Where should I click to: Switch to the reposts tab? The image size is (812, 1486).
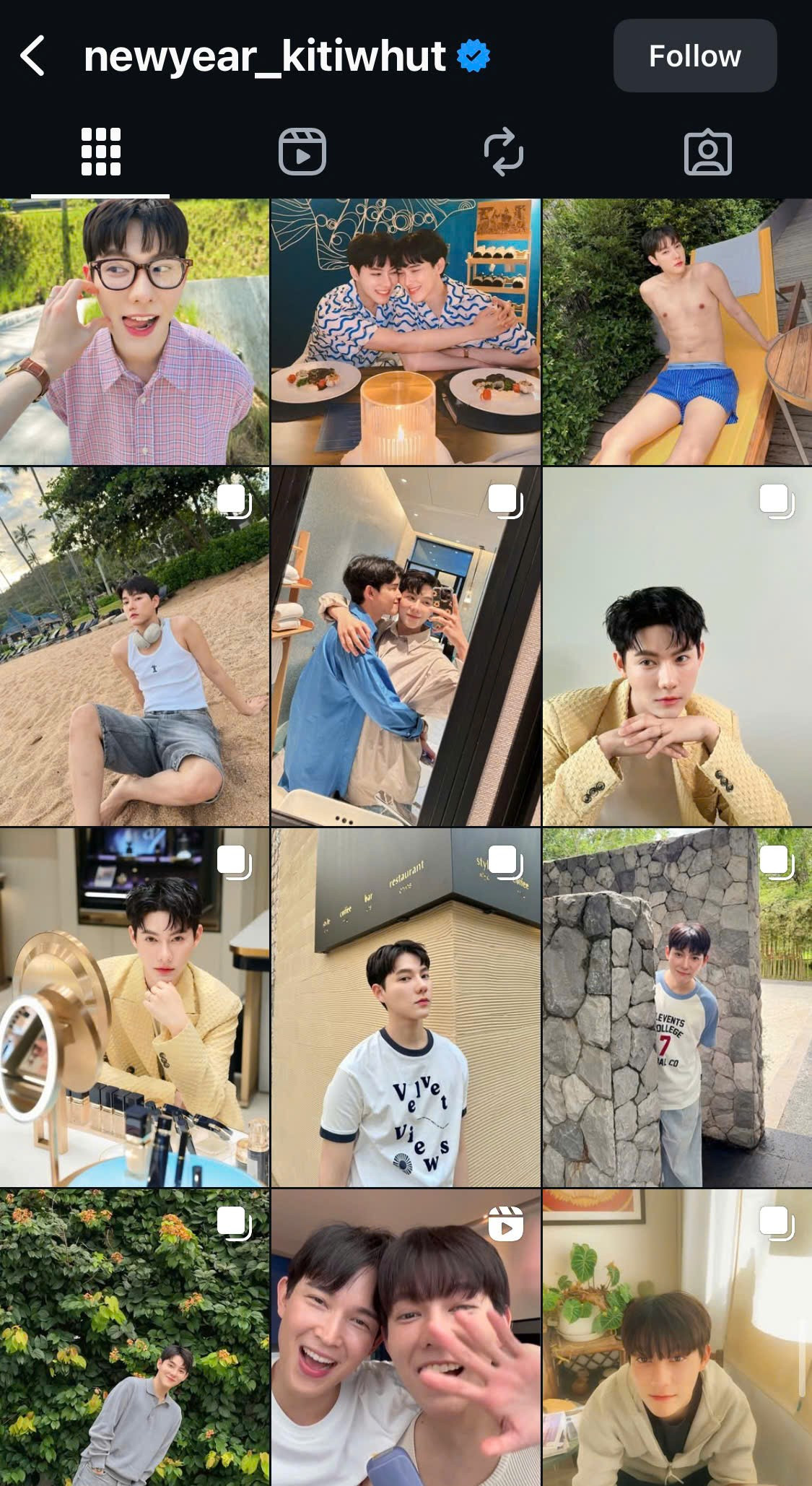click(x=503, y=152)
